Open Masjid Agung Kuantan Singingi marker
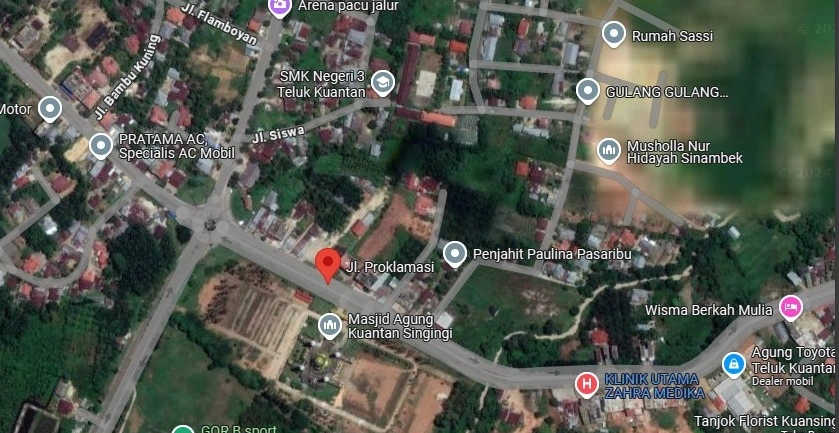Screen dimensions: 839x433 330,325
